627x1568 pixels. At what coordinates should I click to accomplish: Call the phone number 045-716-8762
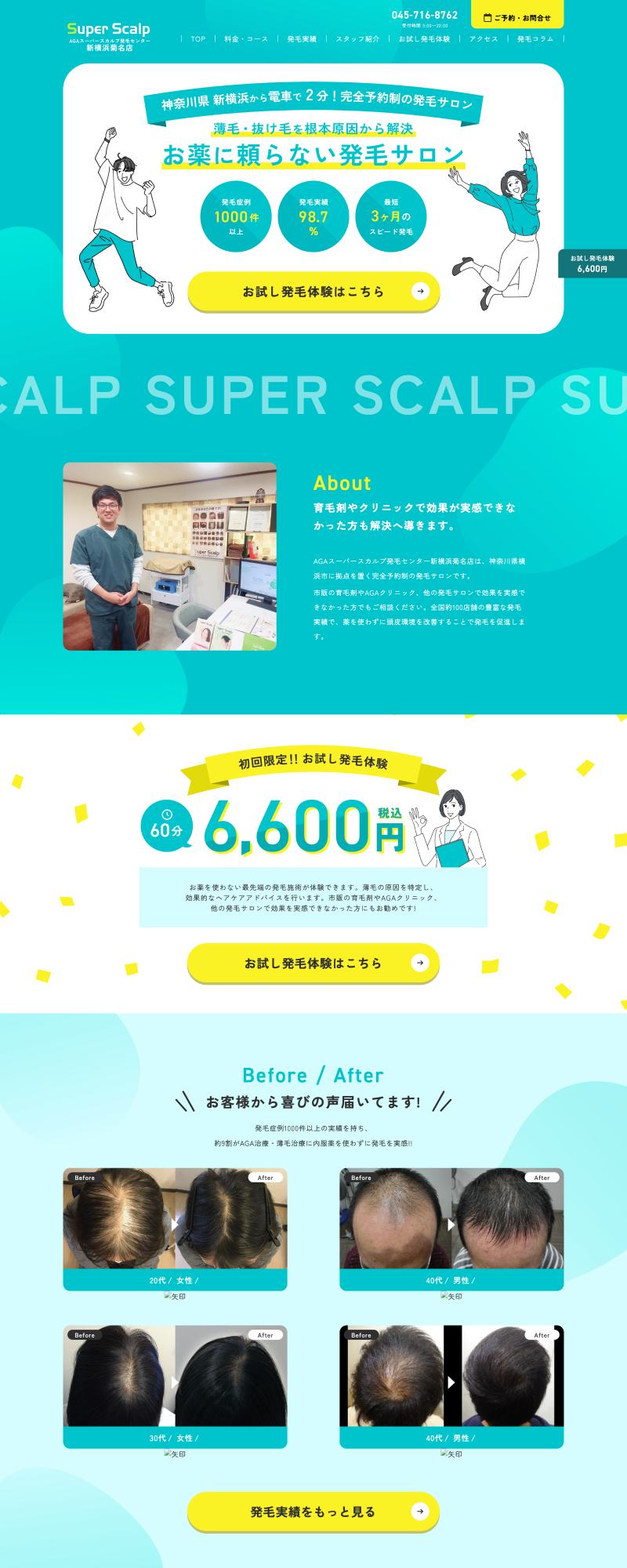(425, 15)
